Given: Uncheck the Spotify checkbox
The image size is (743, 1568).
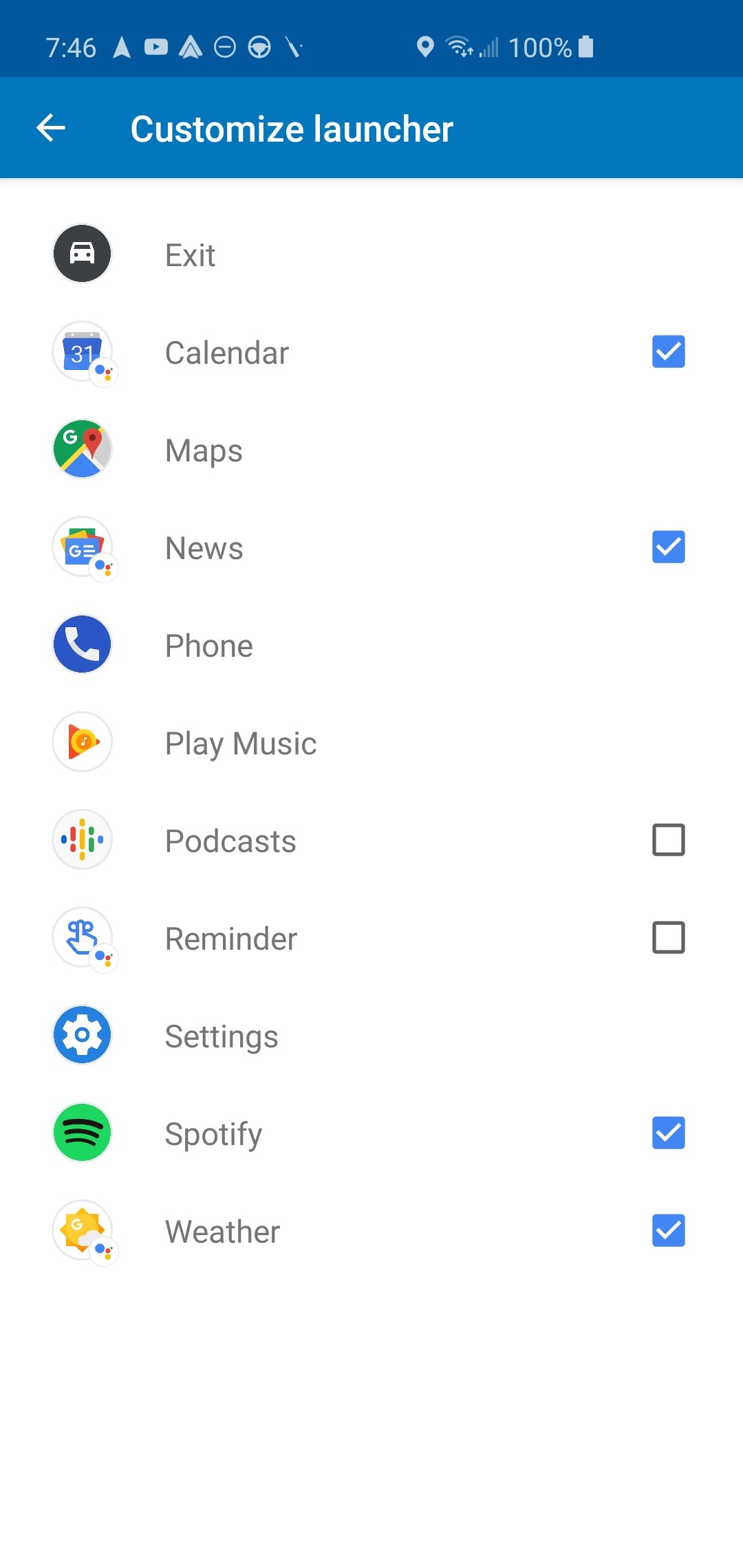Looking at the screenshot, I should [667, 1133].
